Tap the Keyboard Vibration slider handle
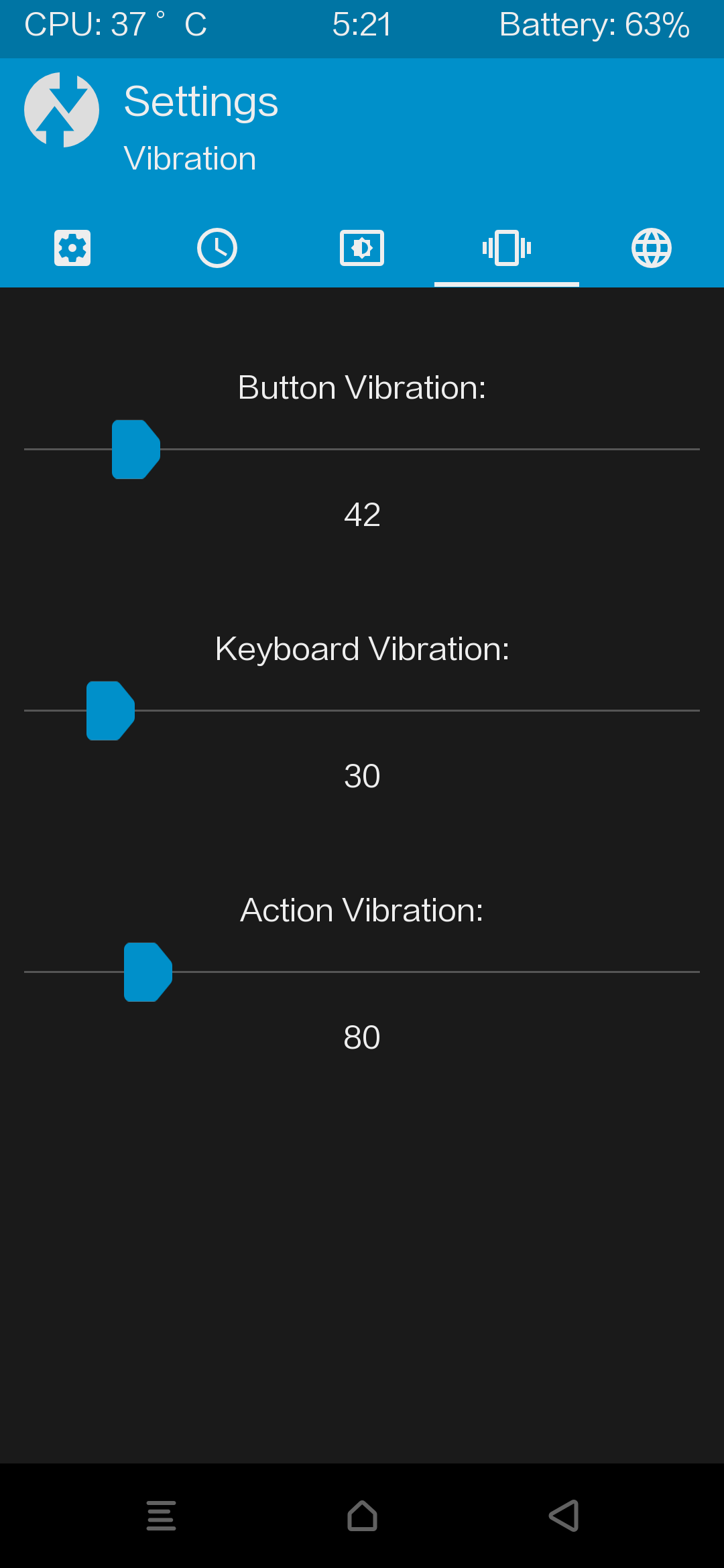This screenshot has height=1568, width=724. tap(111, 711)
